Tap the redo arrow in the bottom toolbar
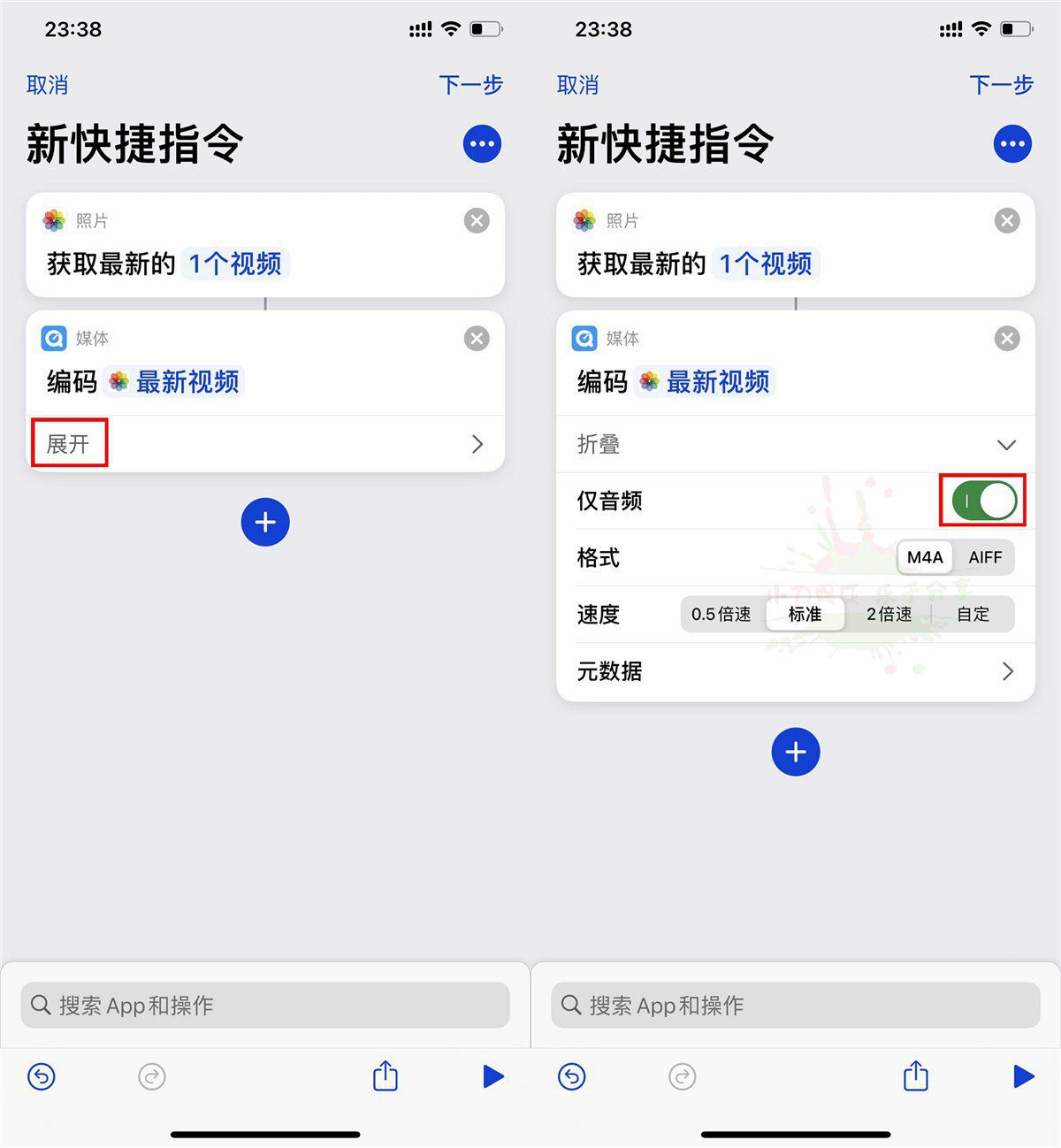The height and width of the screenshot is (1148, 1061). tap(151, 1076)
